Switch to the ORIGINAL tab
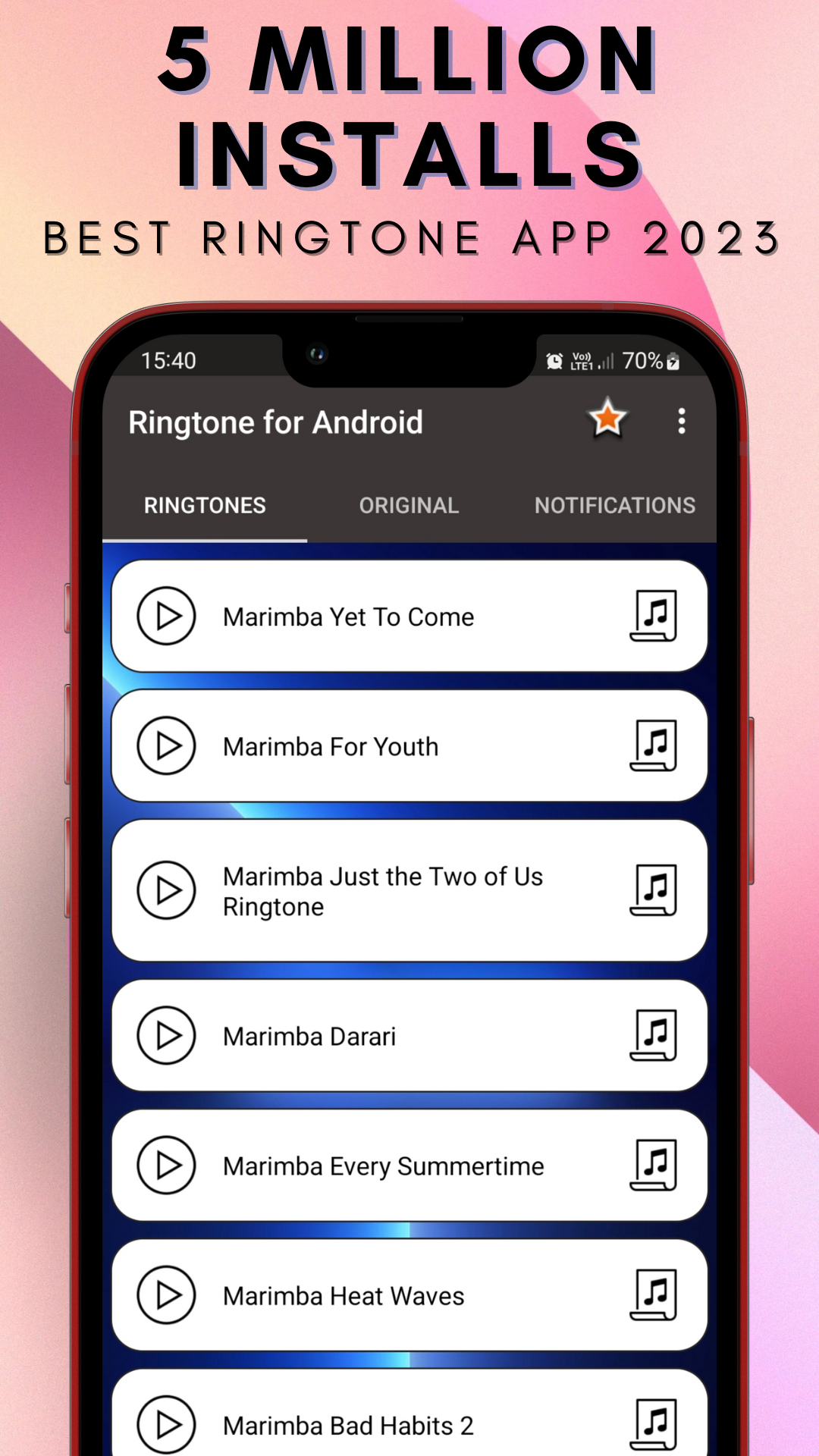819x1456 pixels. click(x=409, y=505)
